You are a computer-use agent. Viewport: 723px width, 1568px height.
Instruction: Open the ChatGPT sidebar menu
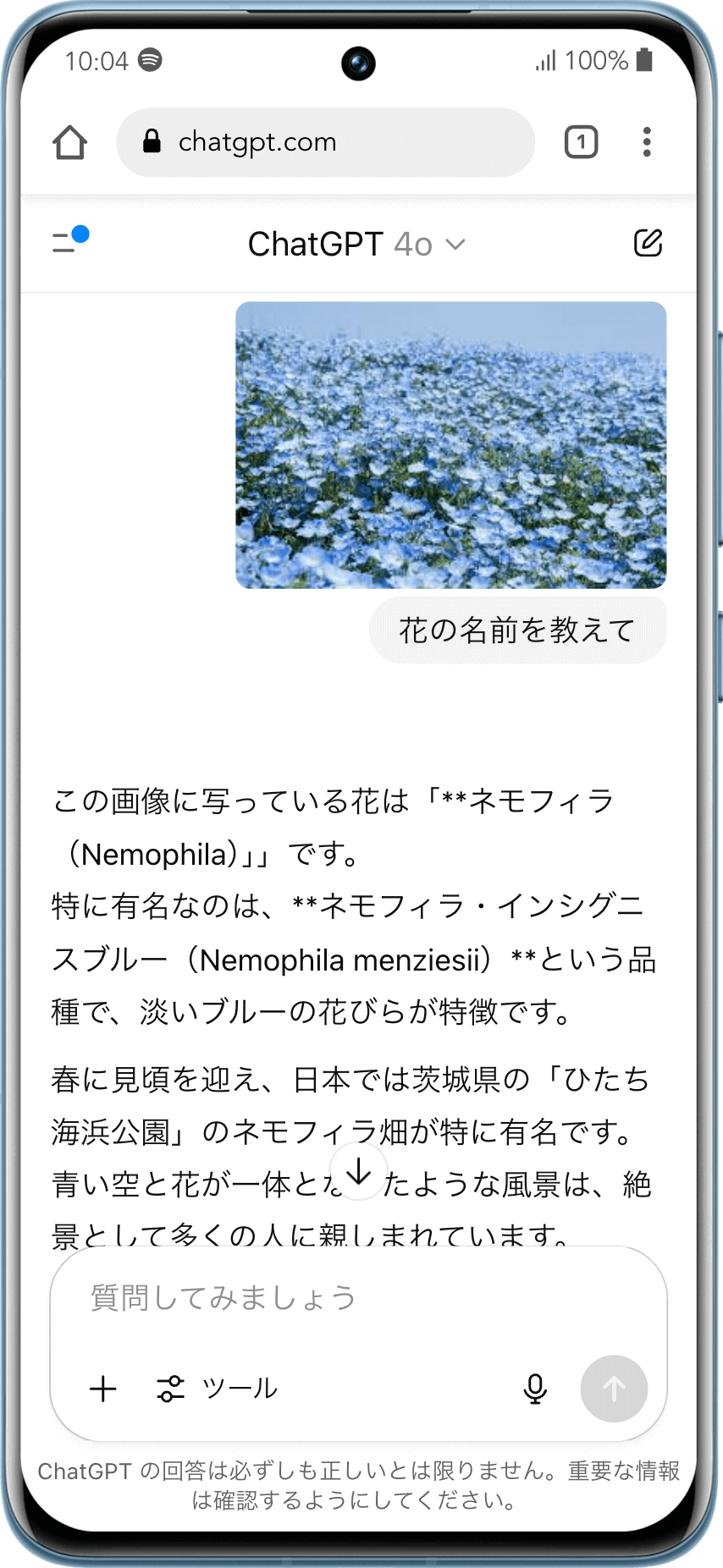pos(68,242)
